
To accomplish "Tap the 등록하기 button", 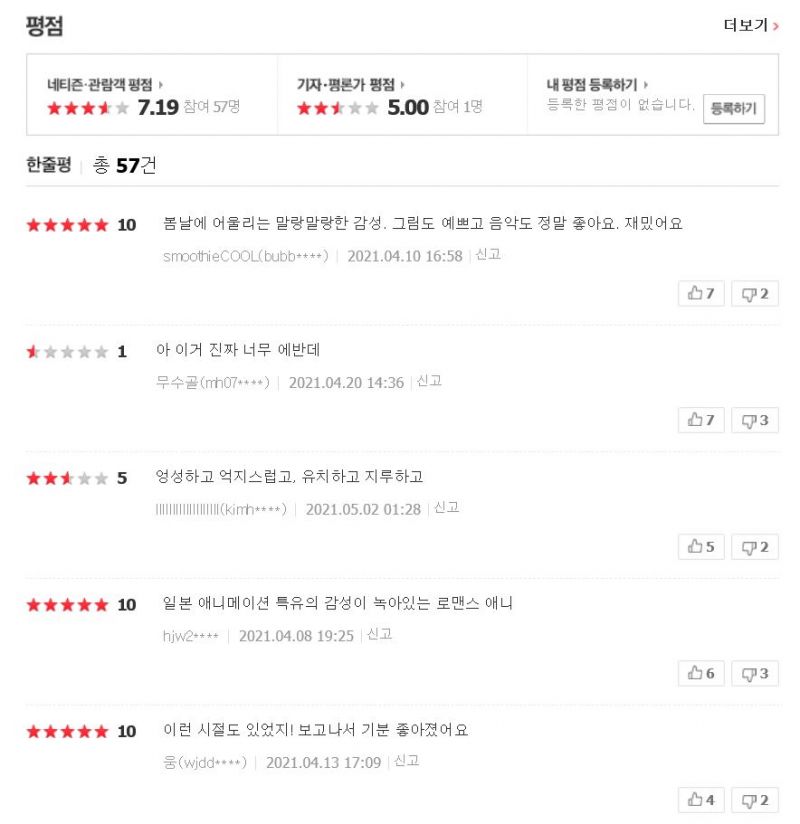I will (735, 109).
